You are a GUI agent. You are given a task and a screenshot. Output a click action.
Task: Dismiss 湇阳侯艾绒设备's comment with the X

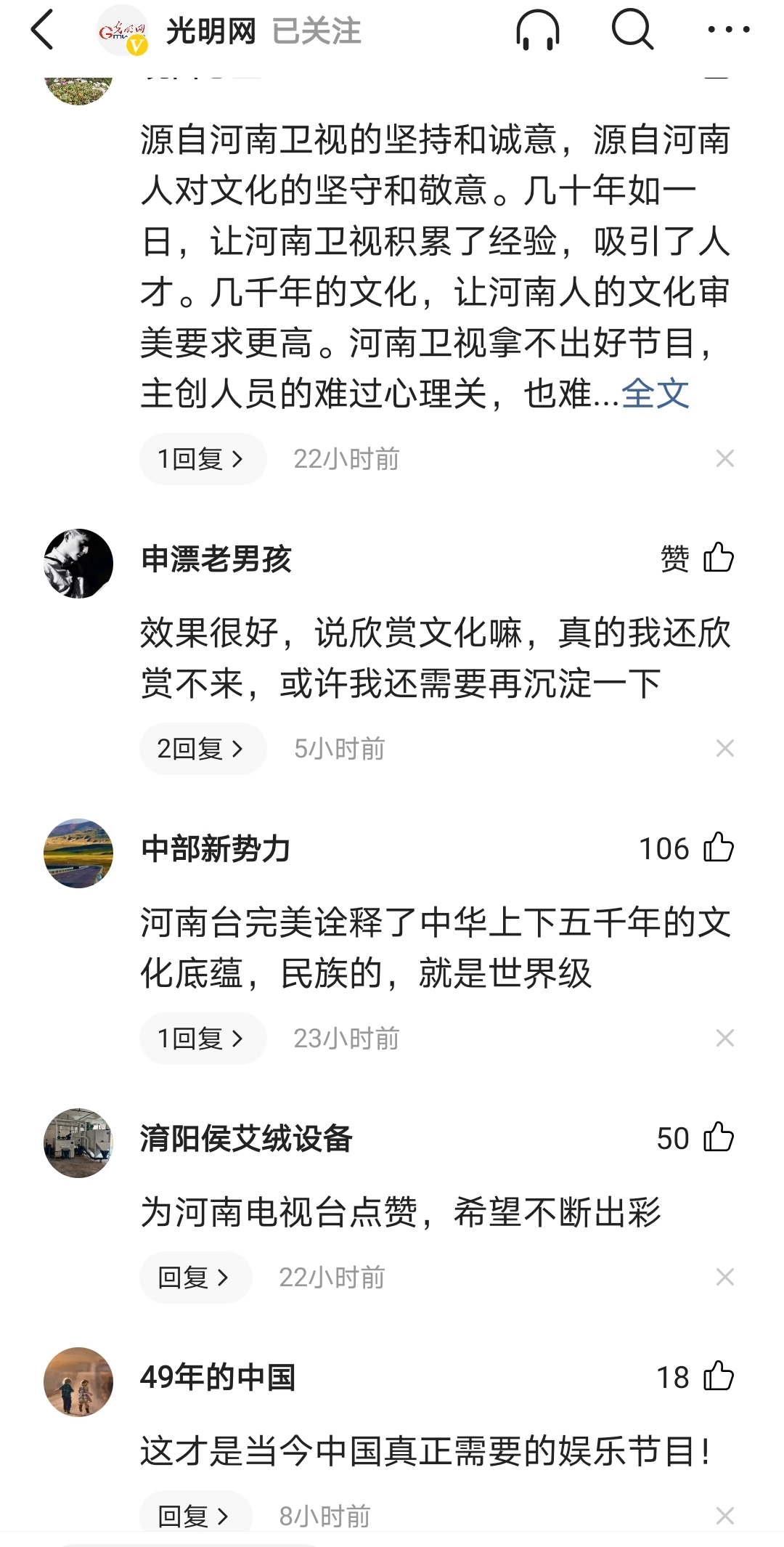pos(724,1277)
